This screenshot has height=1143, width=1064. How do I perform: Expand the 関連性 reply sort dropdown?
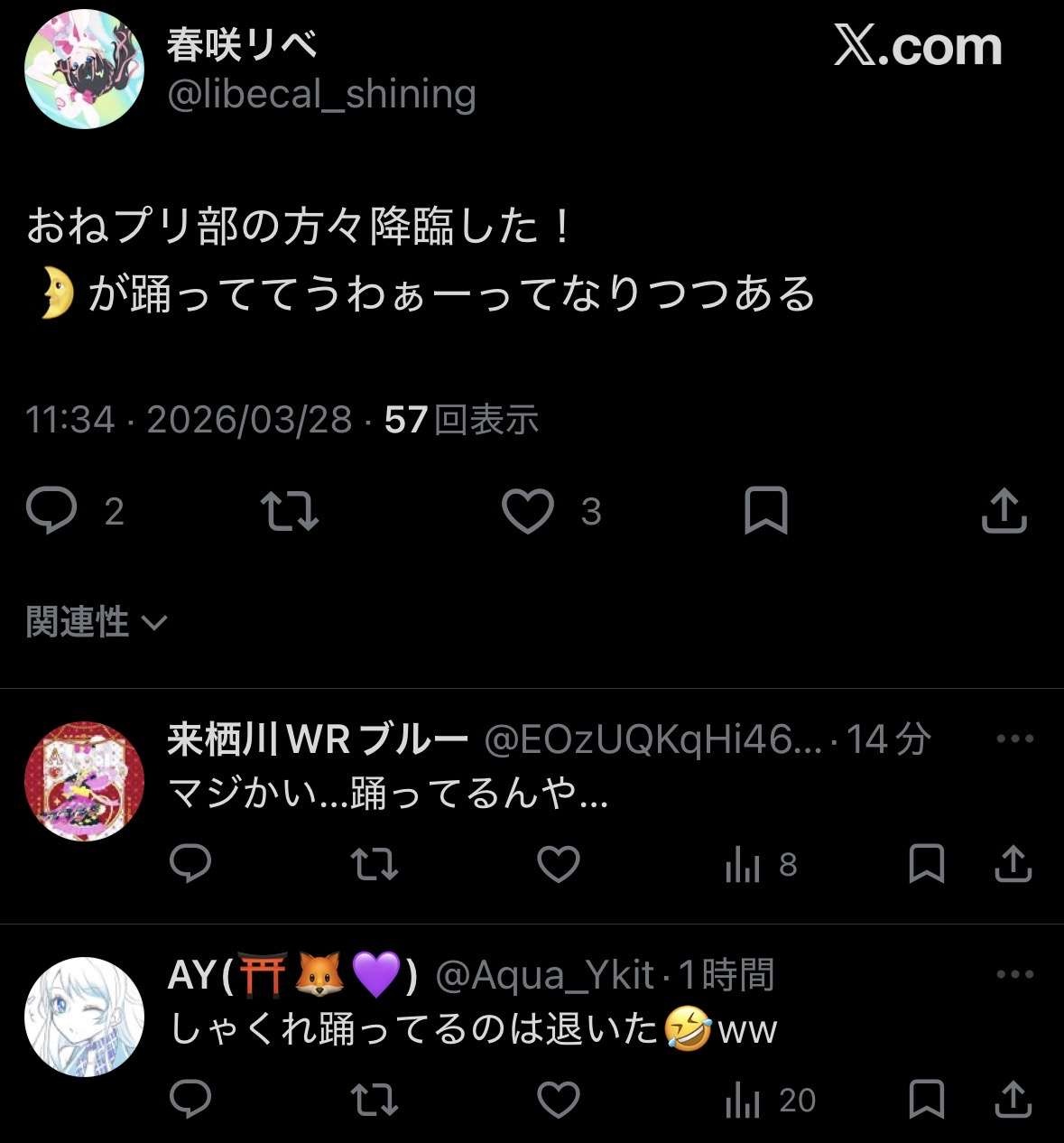click(x=97, y=622)
